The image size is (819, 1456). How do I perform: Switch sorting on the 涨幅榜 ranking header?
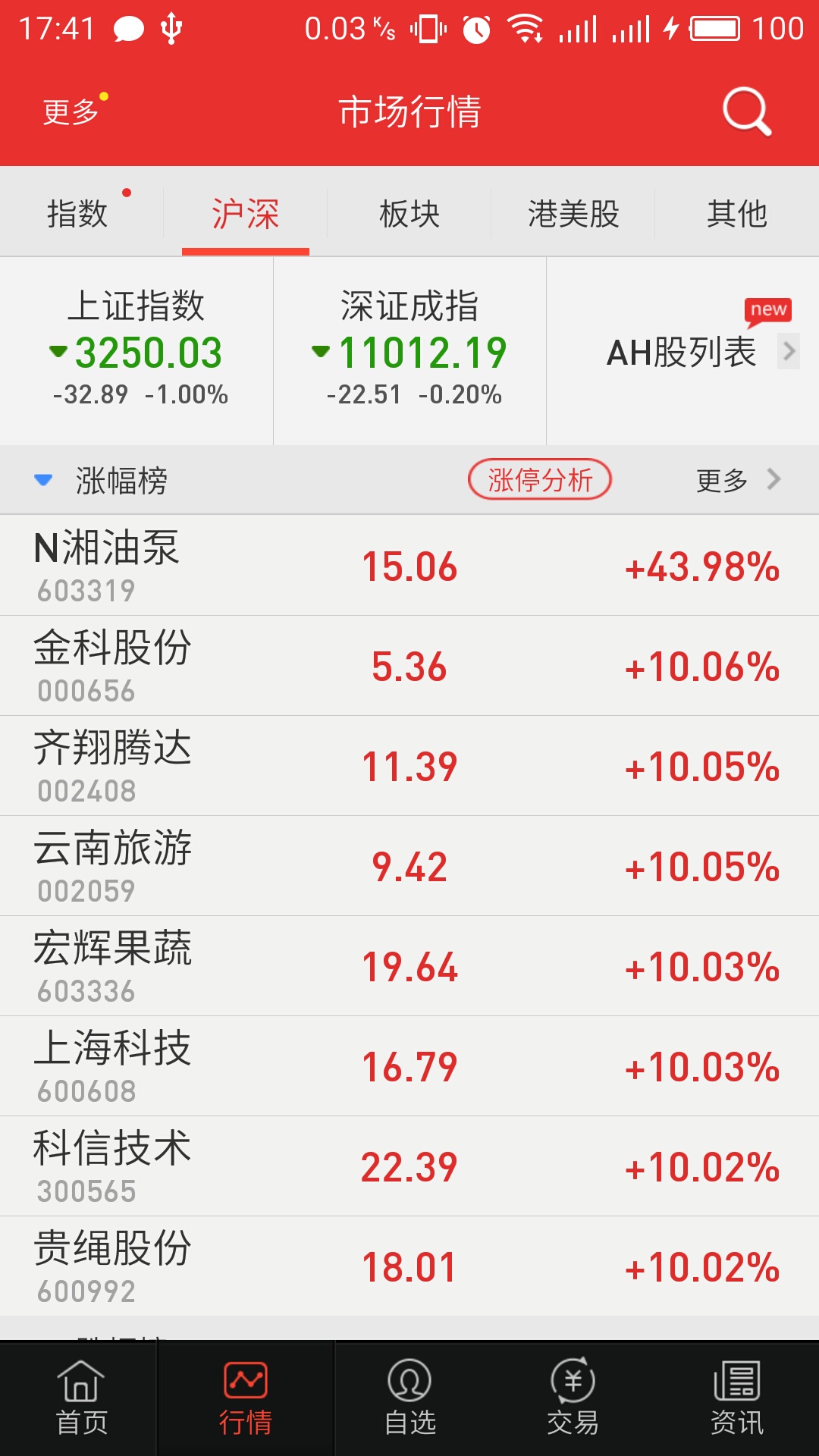pyautogui.click(x=121, y=479)
